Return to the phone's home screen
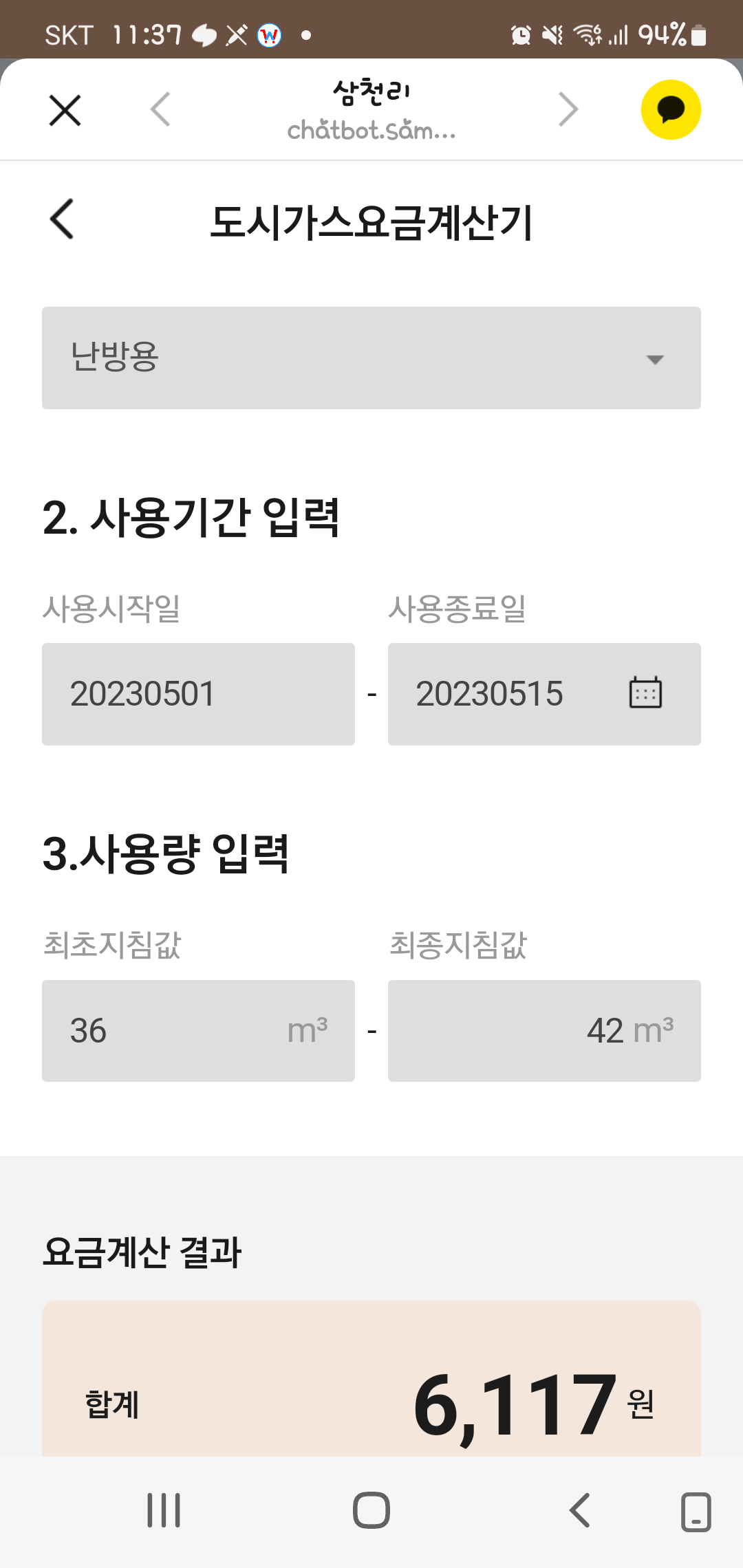Viewport: 743px width, 1568px height. 371,1511
